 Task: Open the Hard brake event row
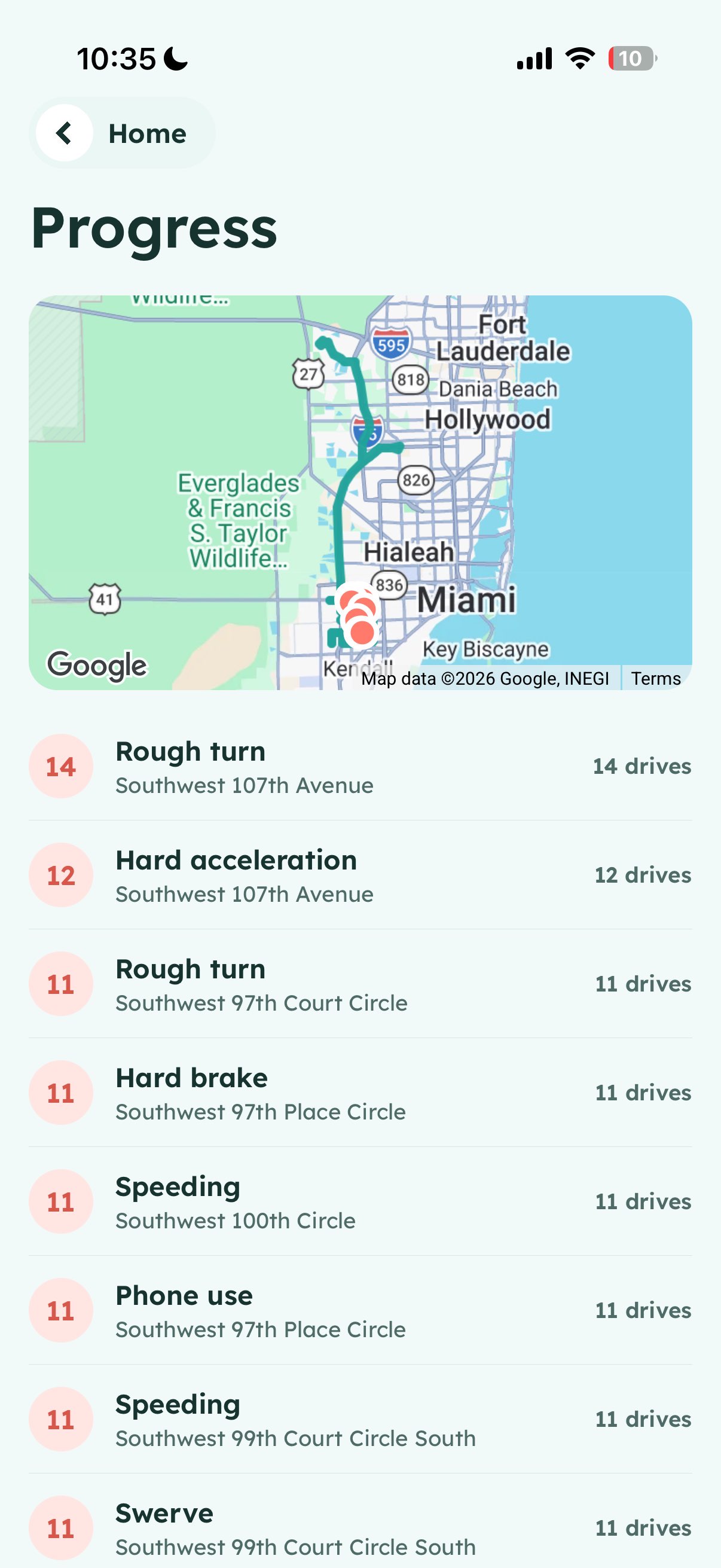tap(360, 1093)
